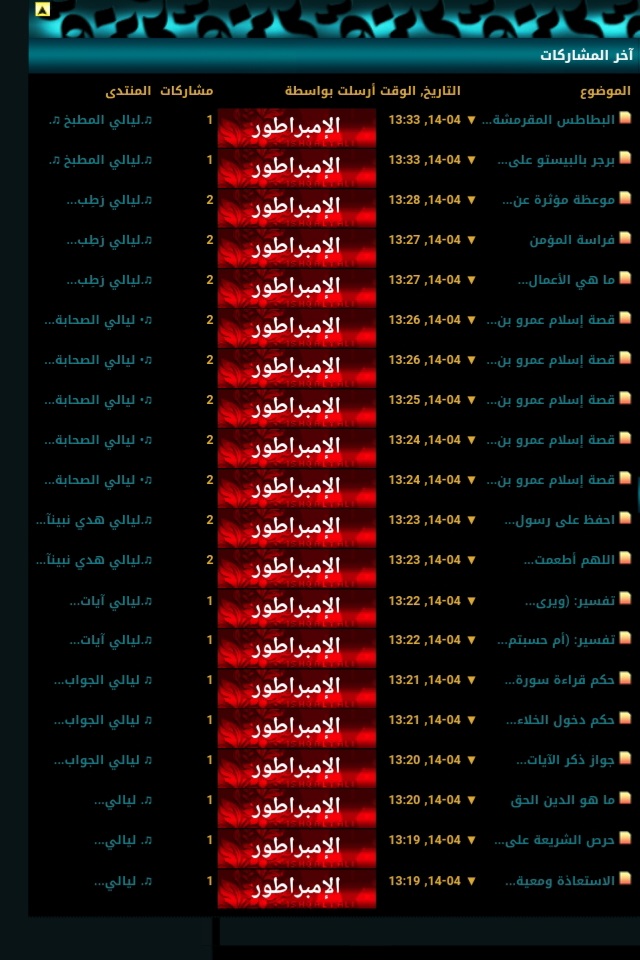640x960 pixels.
Task: Go to ليالي المطبخ forum in البطاطس row
Action: pos(100,120)
